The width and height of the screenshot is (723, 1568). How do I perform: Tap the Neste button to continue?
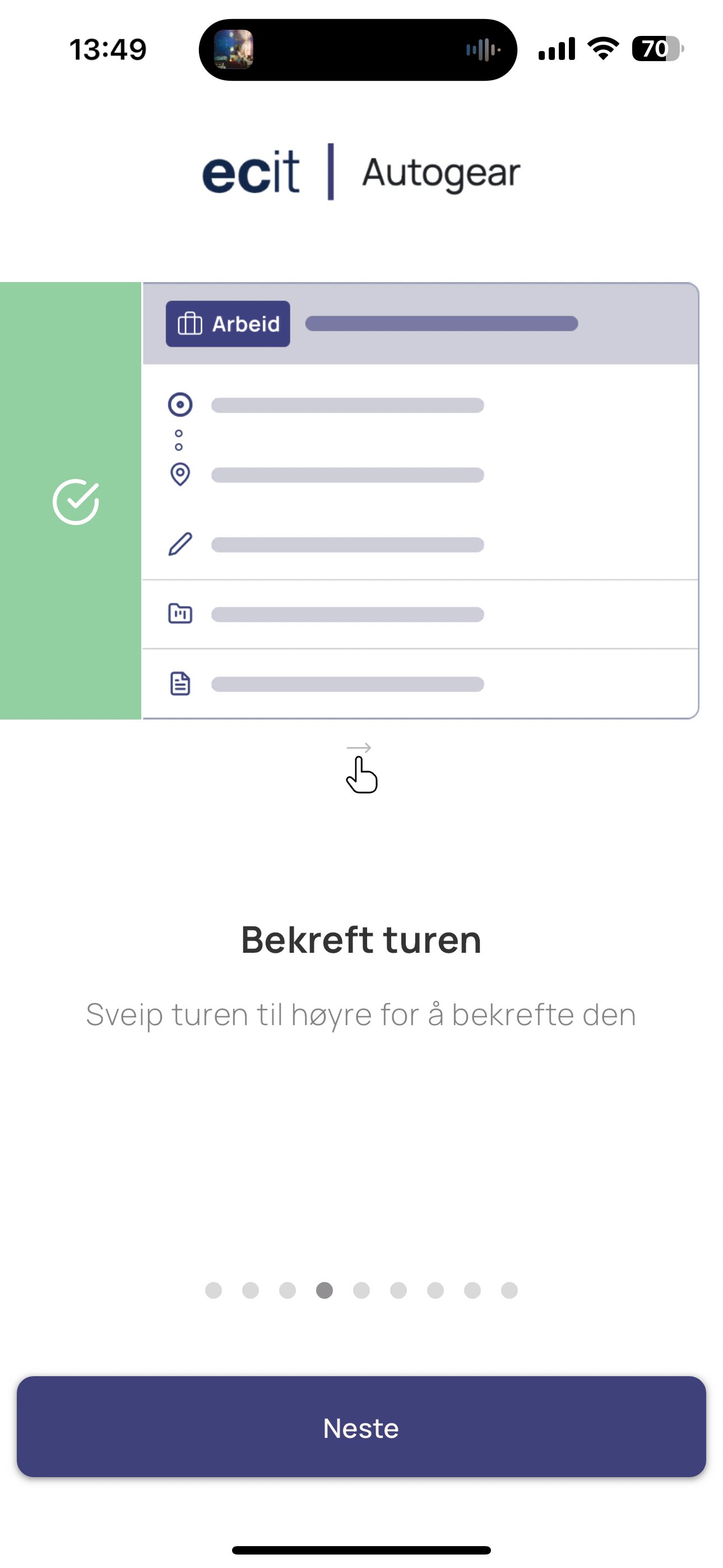361,1427
